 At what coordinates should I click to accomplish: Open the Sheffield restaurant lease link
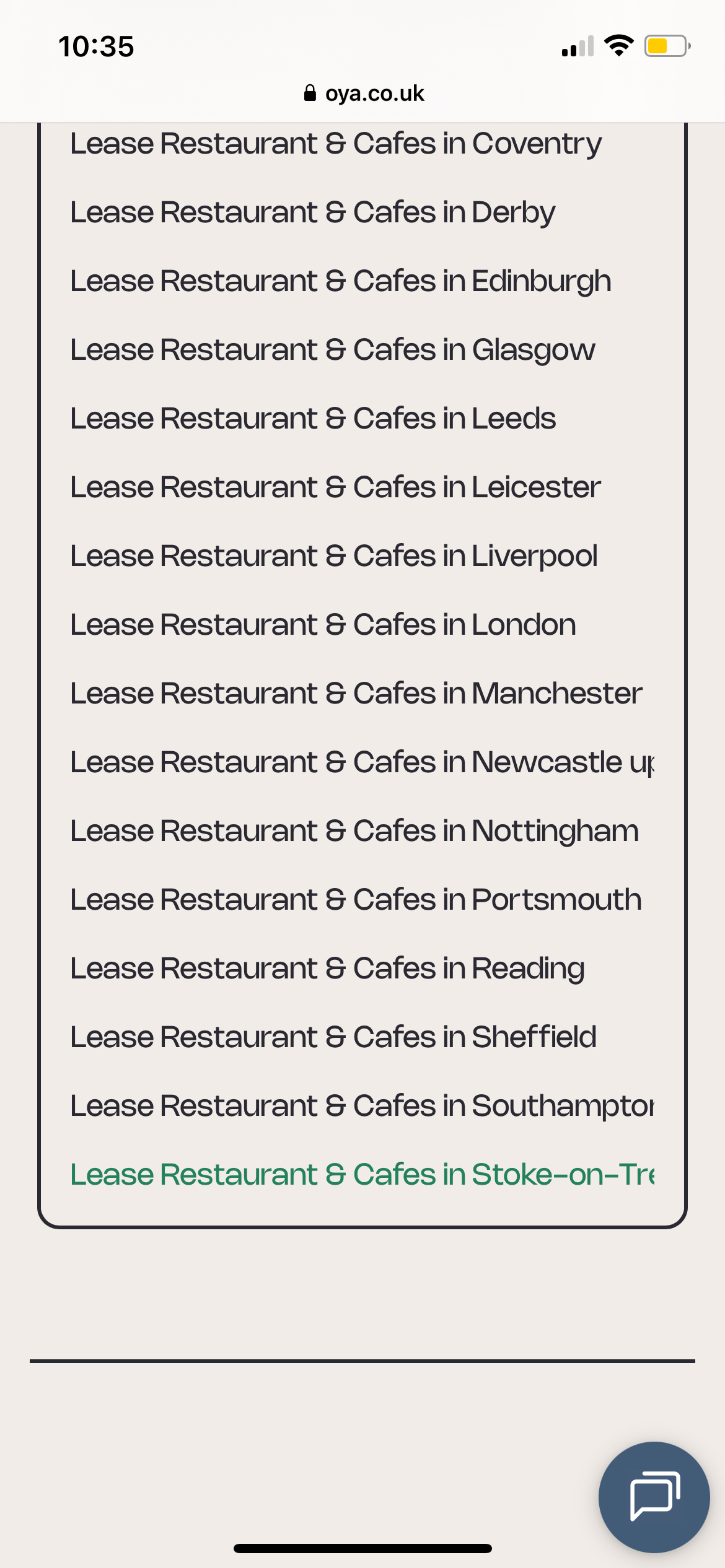[x=333, y=1037]
